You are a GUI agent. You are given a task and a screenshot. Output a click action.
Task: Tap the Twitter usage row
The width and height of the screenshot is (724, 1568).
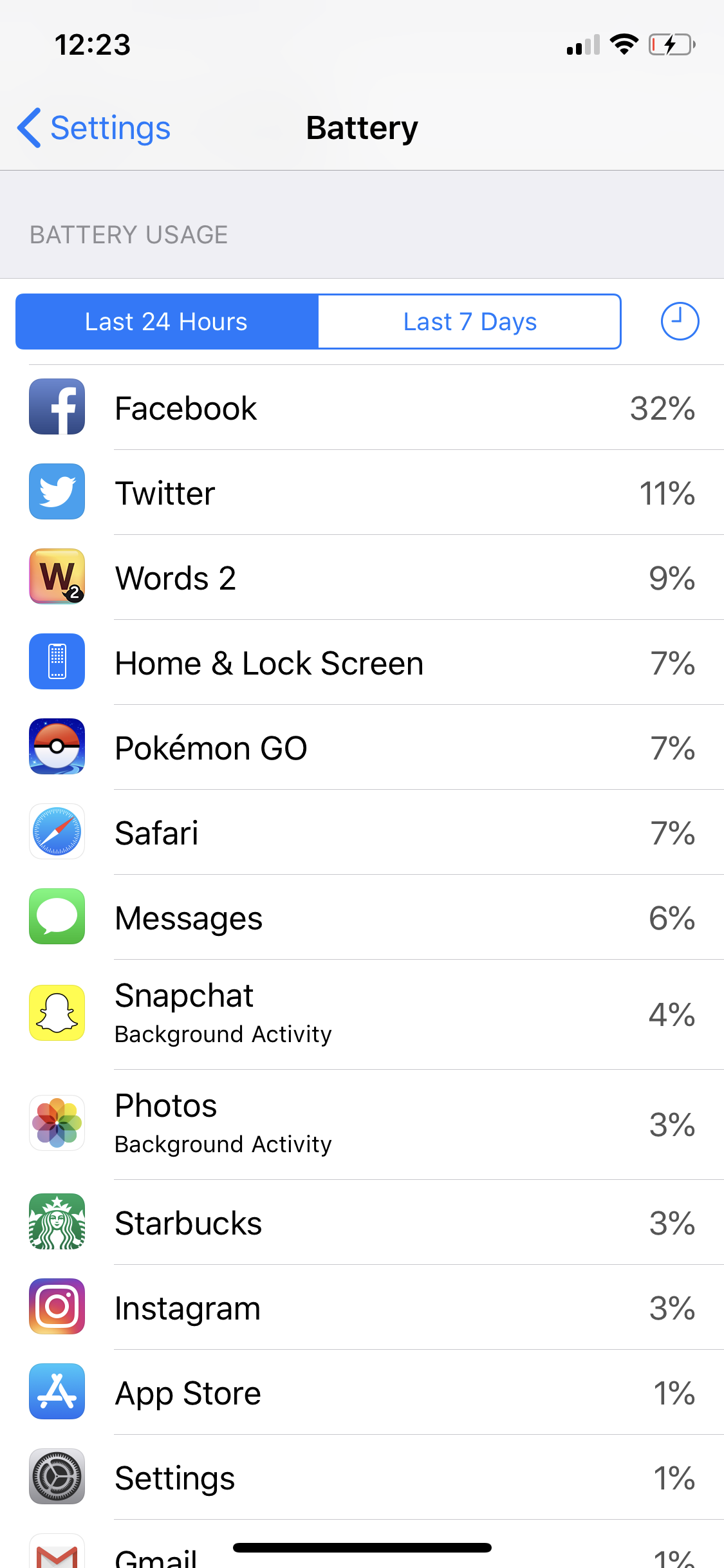[362, 492]
